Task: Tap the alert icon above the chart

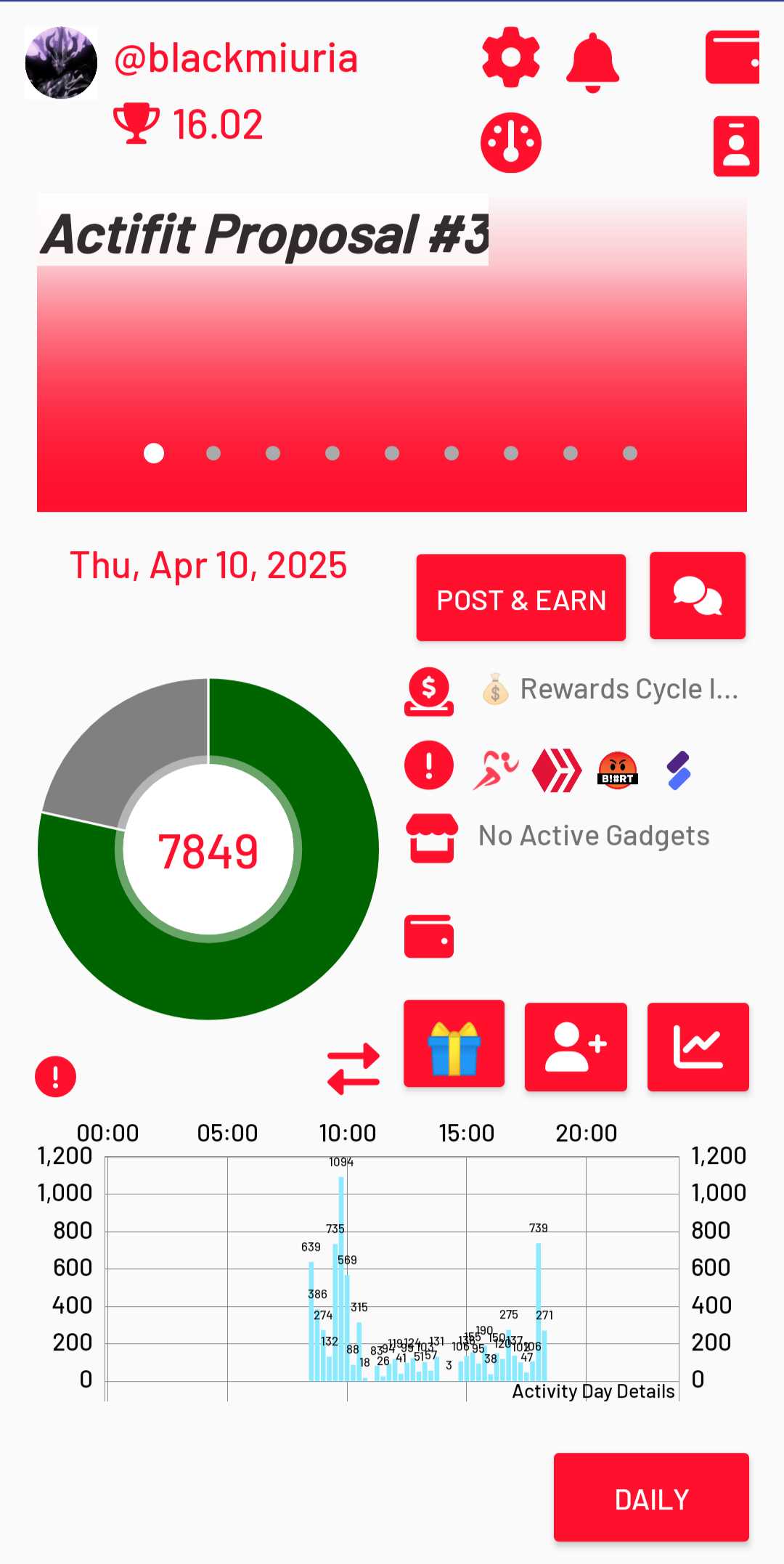Action: point(56,1076)
